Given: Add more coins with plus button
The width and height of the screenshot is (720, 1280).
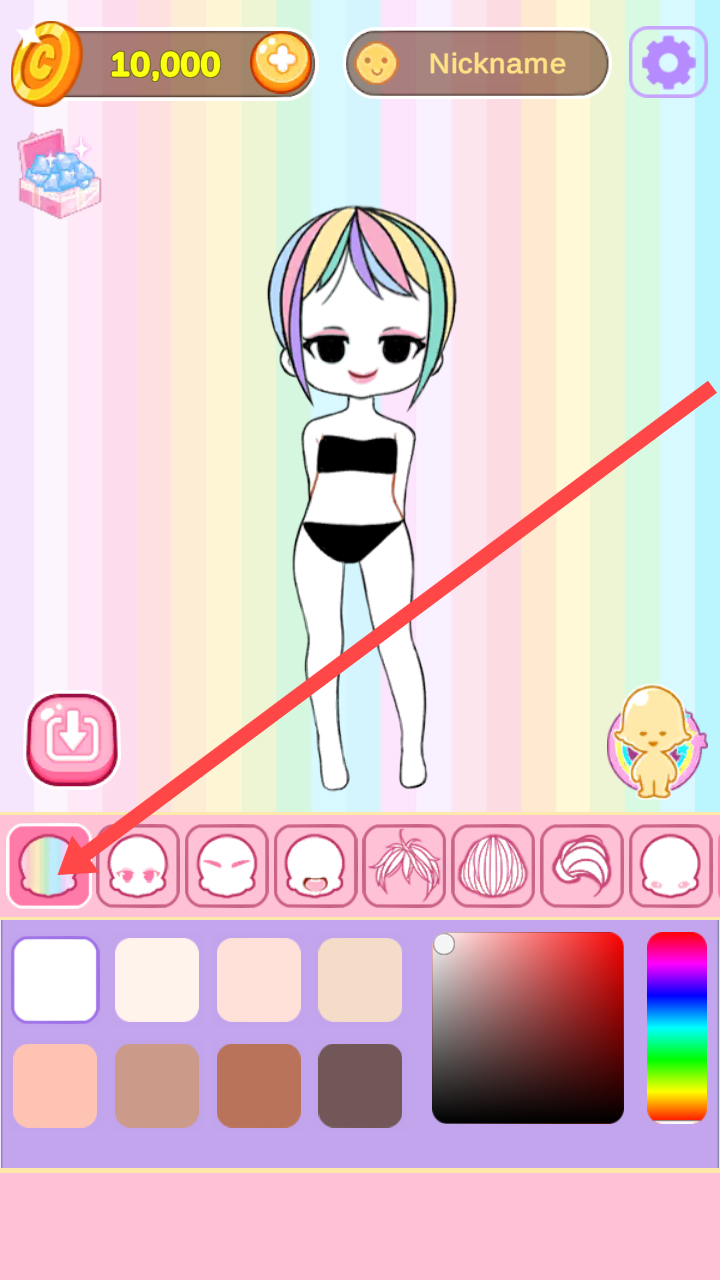Looking at the screenshot, I should [281, 62].
